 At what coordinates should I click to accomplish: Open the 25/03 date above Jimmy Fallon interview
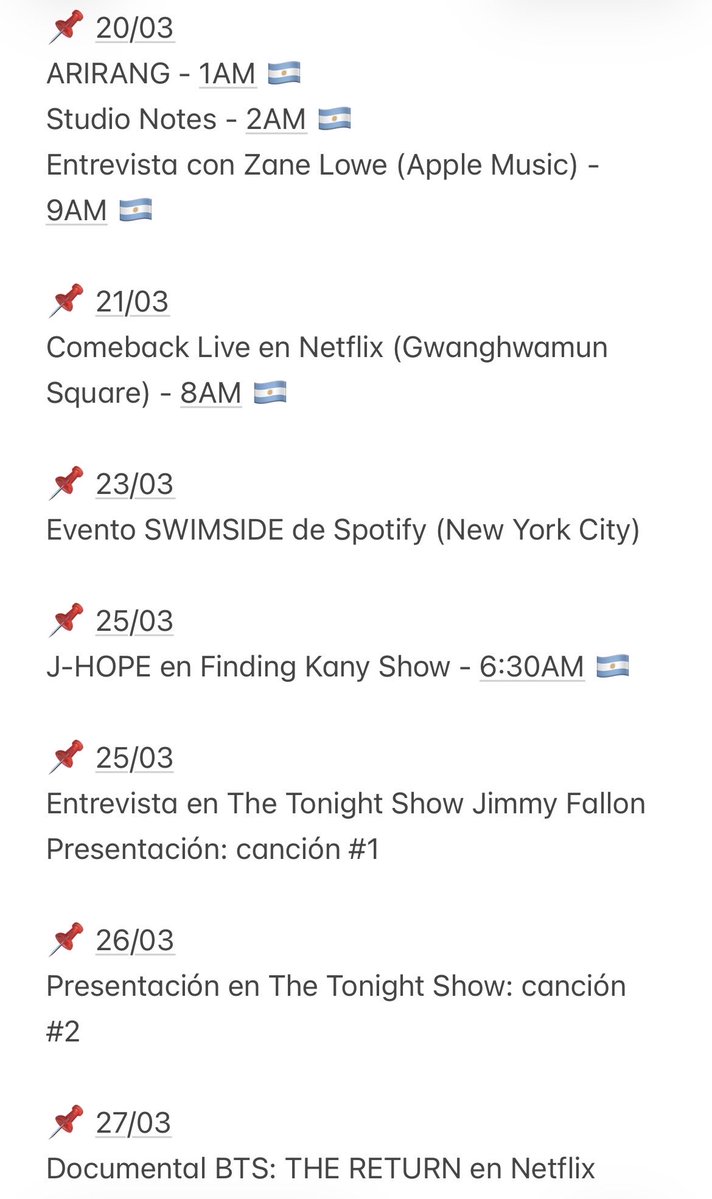pyautogui.click(x=134, y=758)
